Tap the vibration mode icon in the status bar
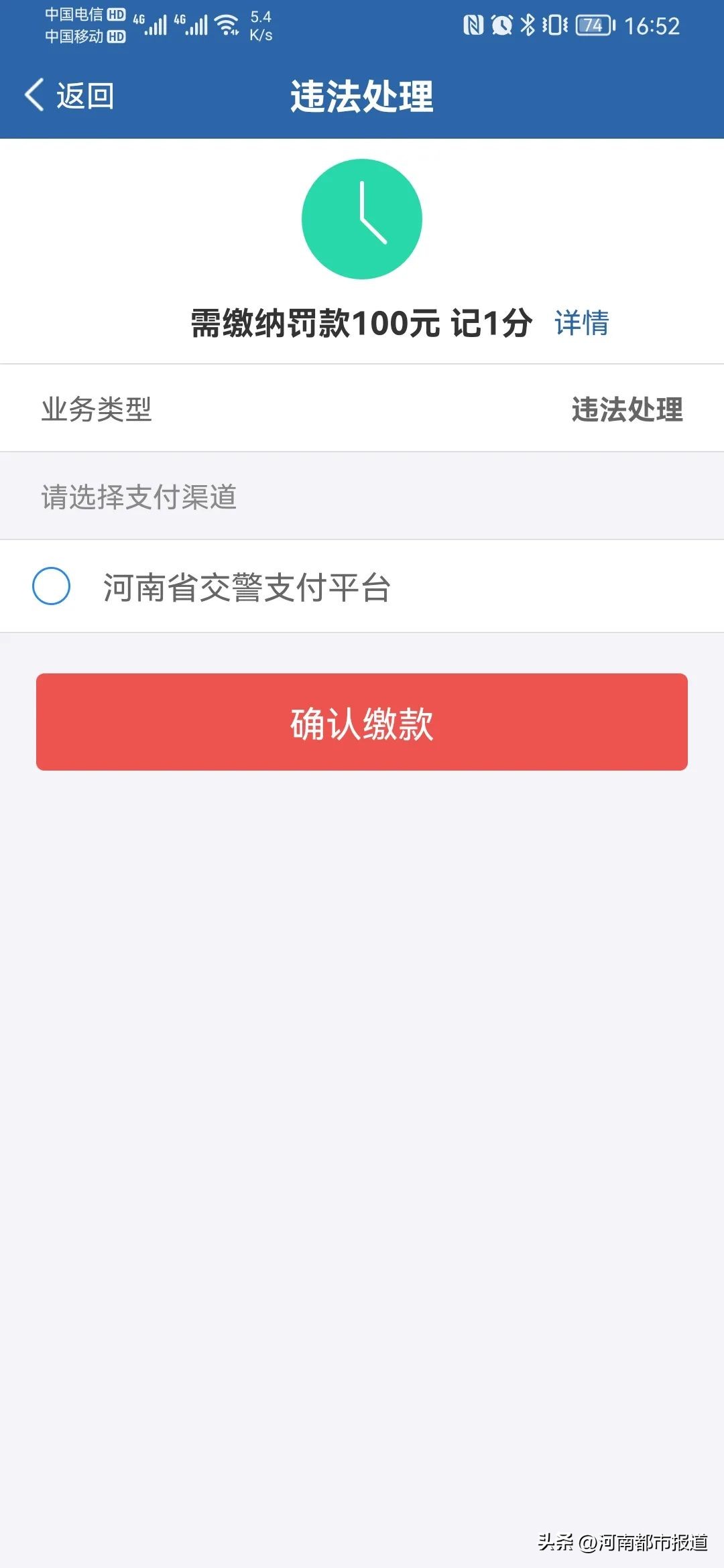The image size is (724, 1568). pos(556,25)
